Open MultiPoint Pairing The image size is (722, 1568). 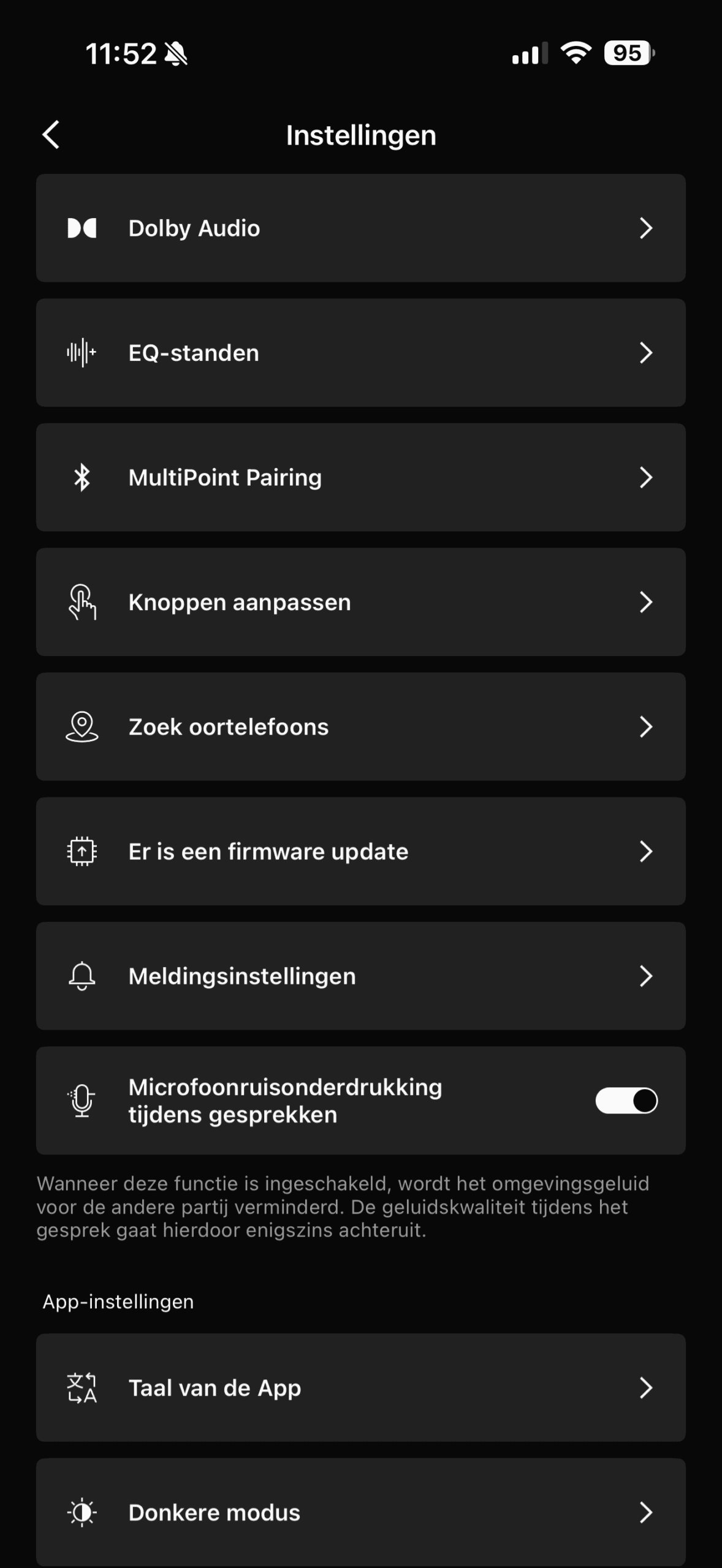[x=360, y=477]
